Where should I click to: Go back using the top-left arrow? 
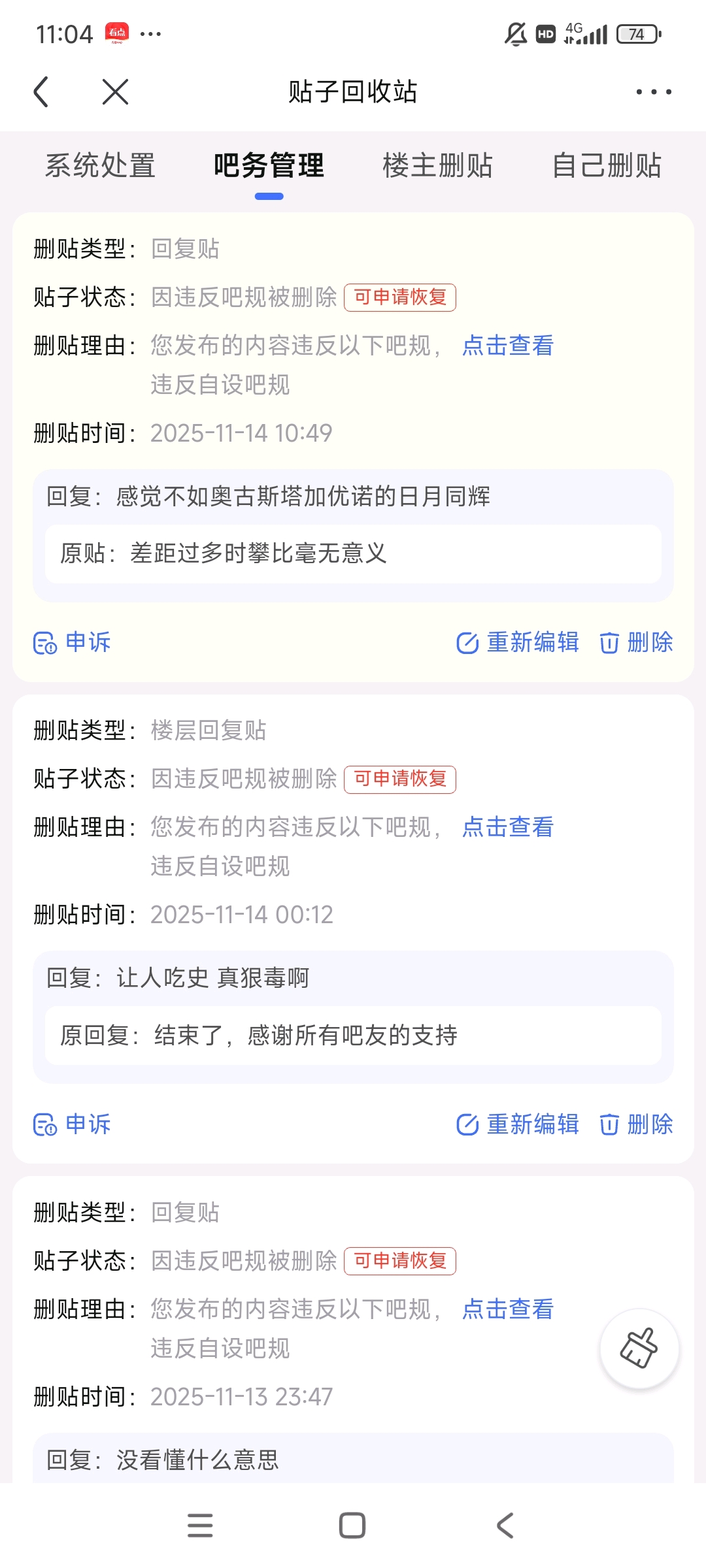[41, 91]
